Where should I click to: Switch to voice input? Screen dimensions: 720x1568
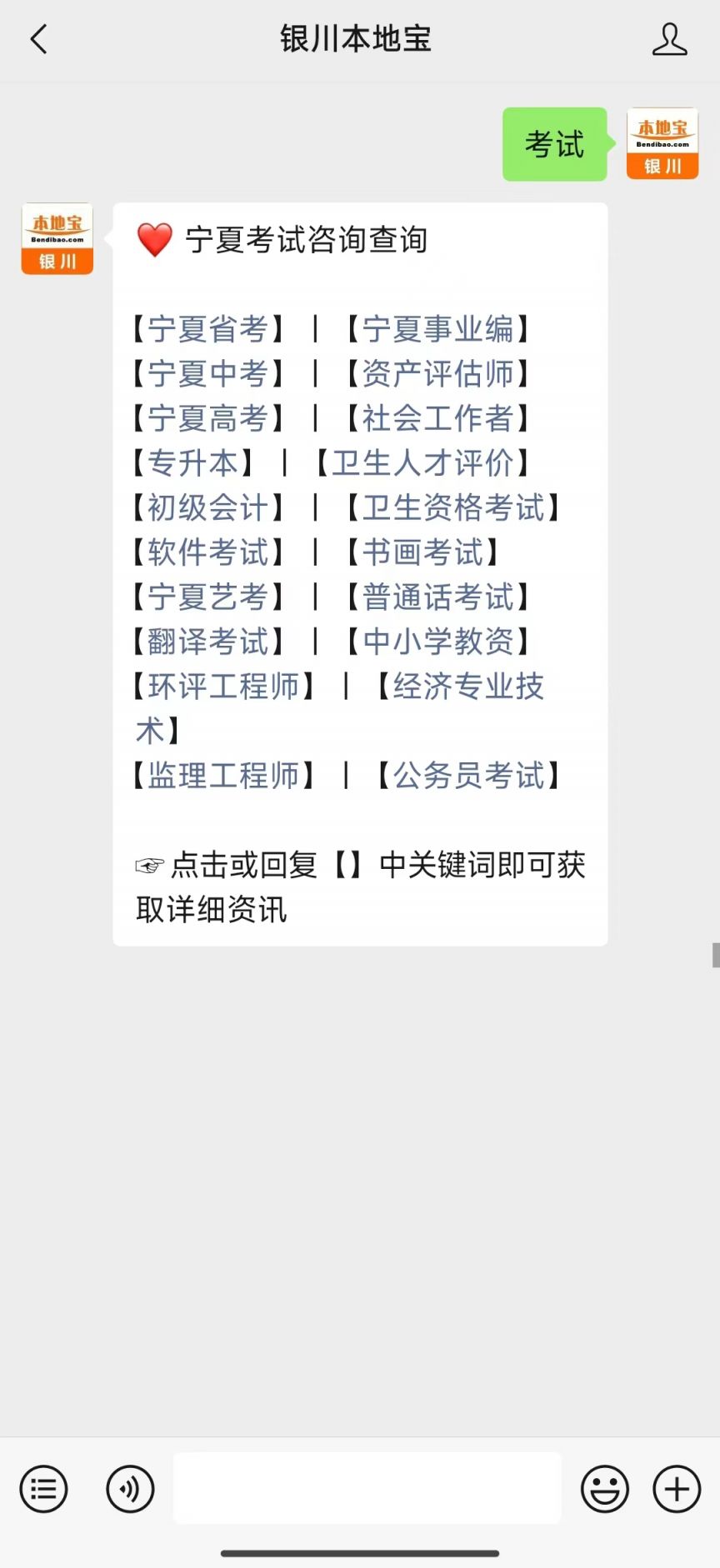pyautogui.click(x=130, y=1489)
